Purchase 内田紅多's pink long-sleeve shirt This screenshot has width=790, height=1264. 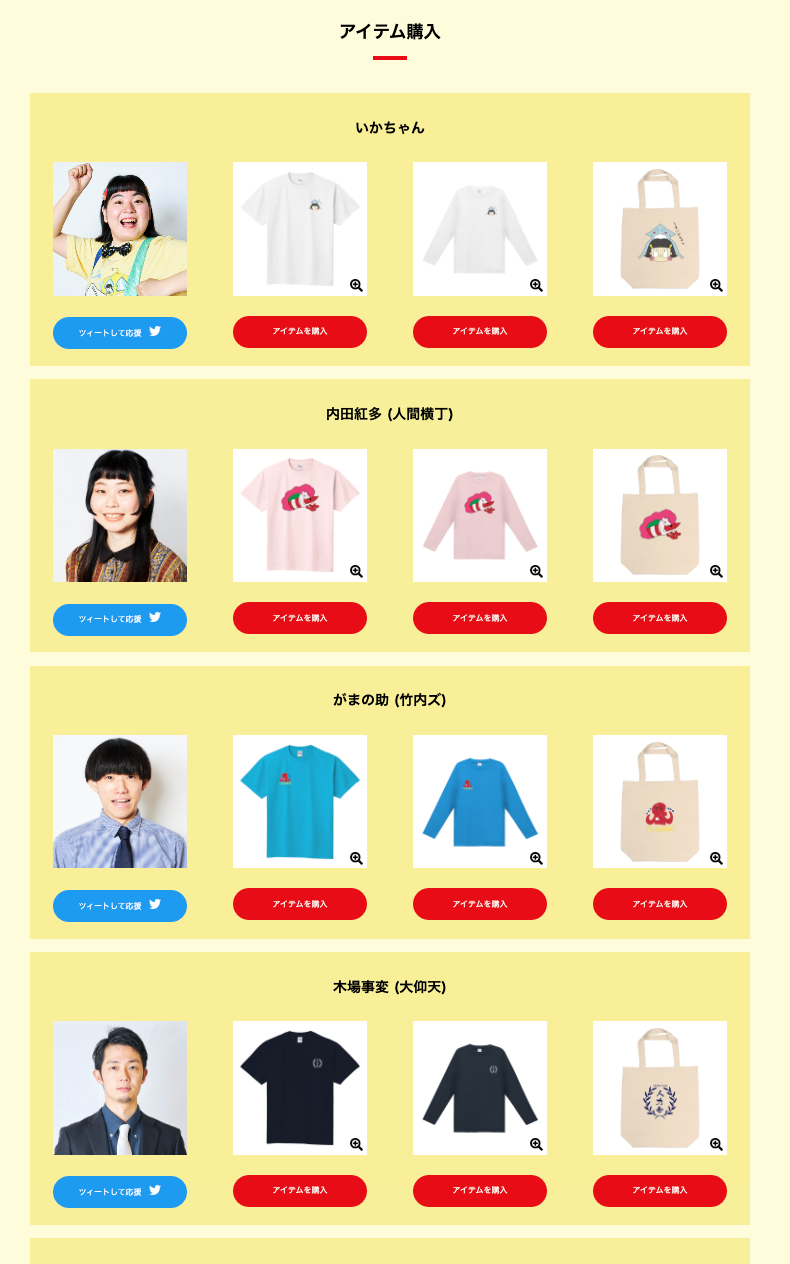coord(480,618)
